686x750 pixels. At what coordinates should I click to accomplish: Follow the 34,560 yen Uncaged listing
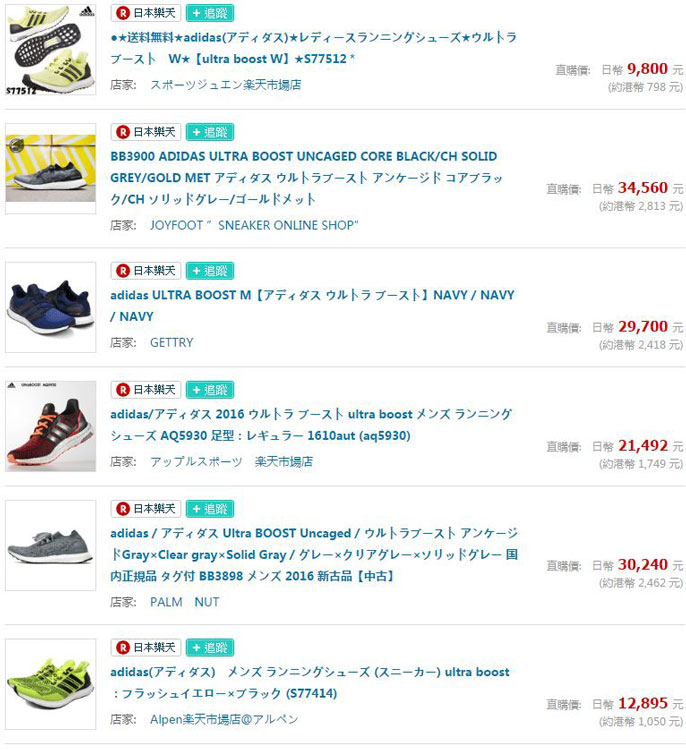(210, 132)
